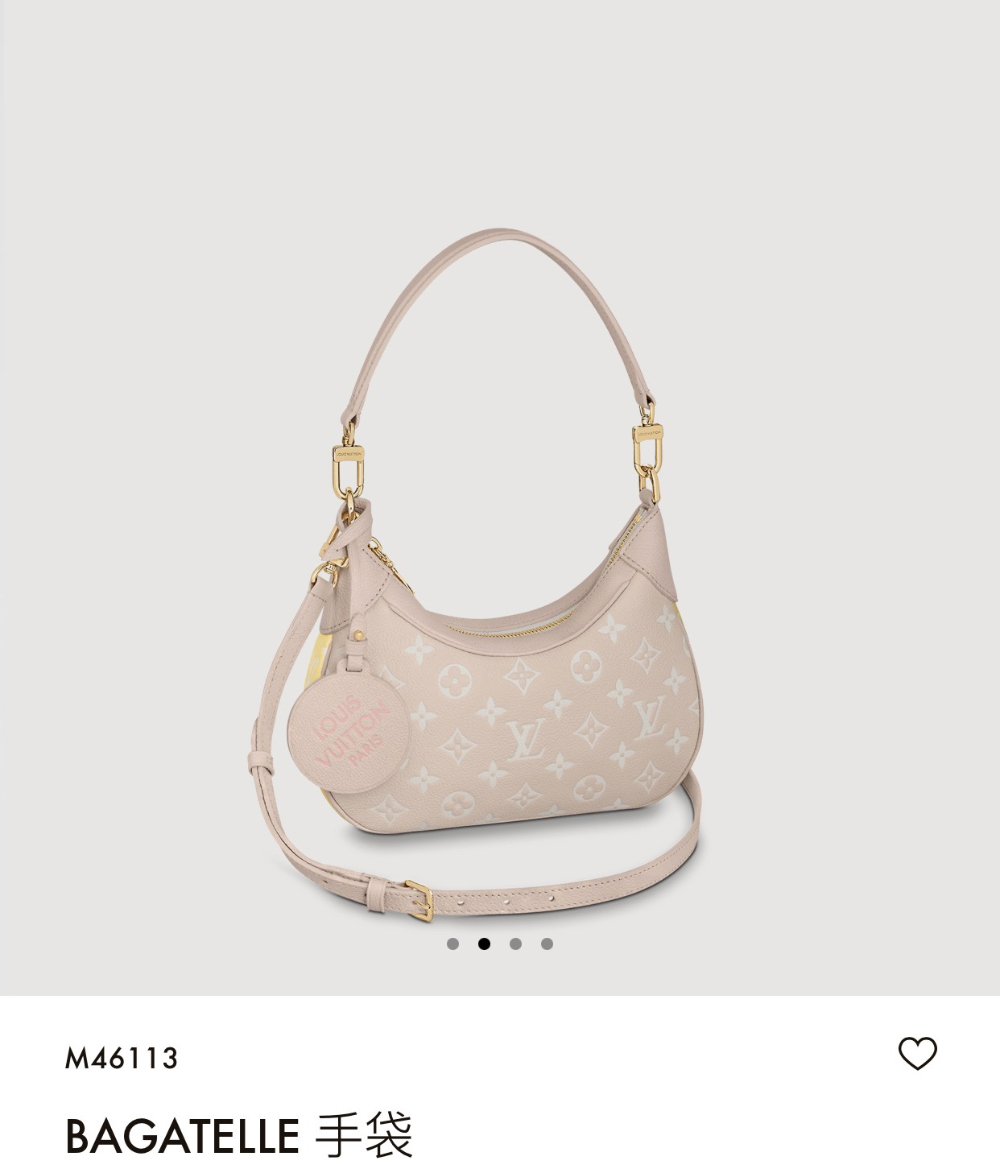Jump to the fourth image dot

[x=547, y=943]
